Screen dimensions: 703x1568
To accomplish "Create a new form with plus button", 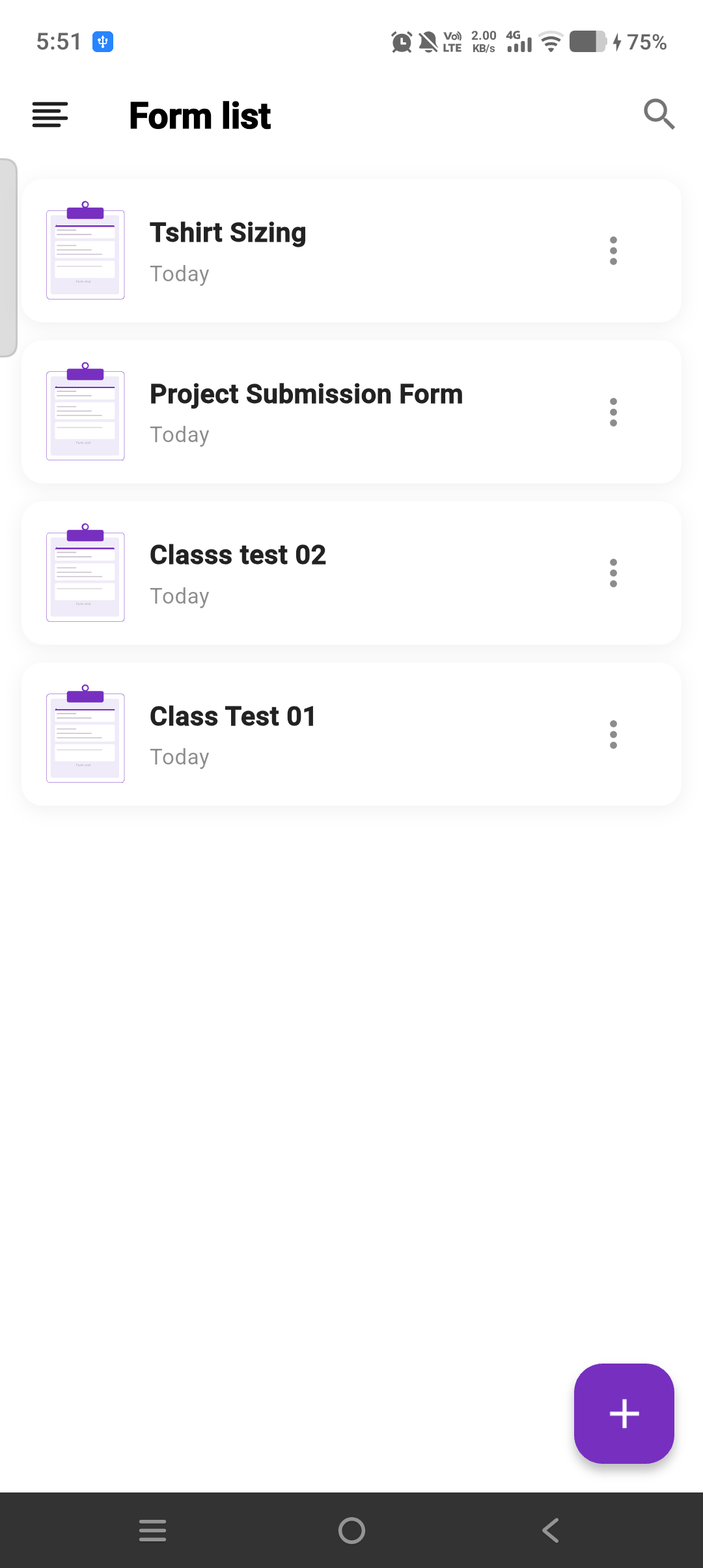I will point(624,1414).
